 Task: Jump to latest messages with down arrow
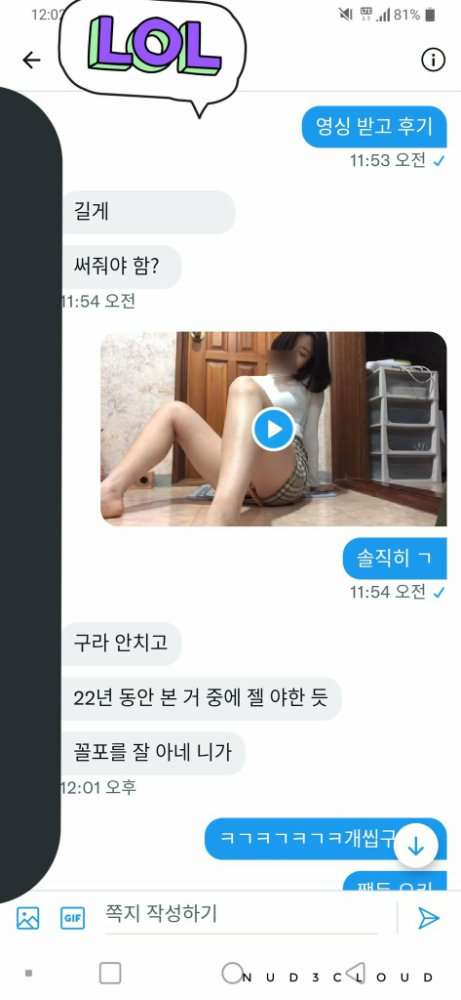pyautogui.click(x=416, y=846)
